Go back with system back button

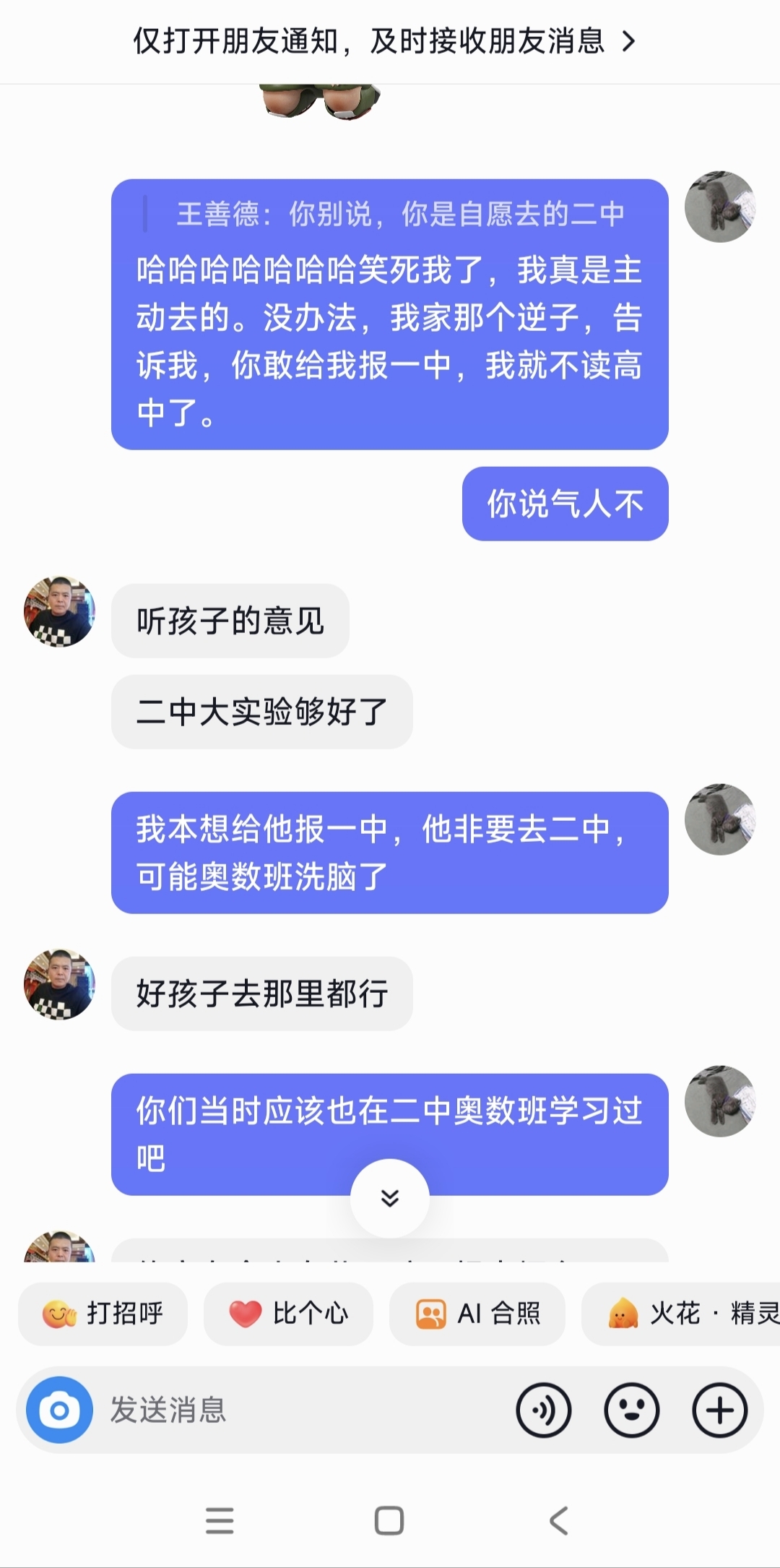click(560, 1520)
